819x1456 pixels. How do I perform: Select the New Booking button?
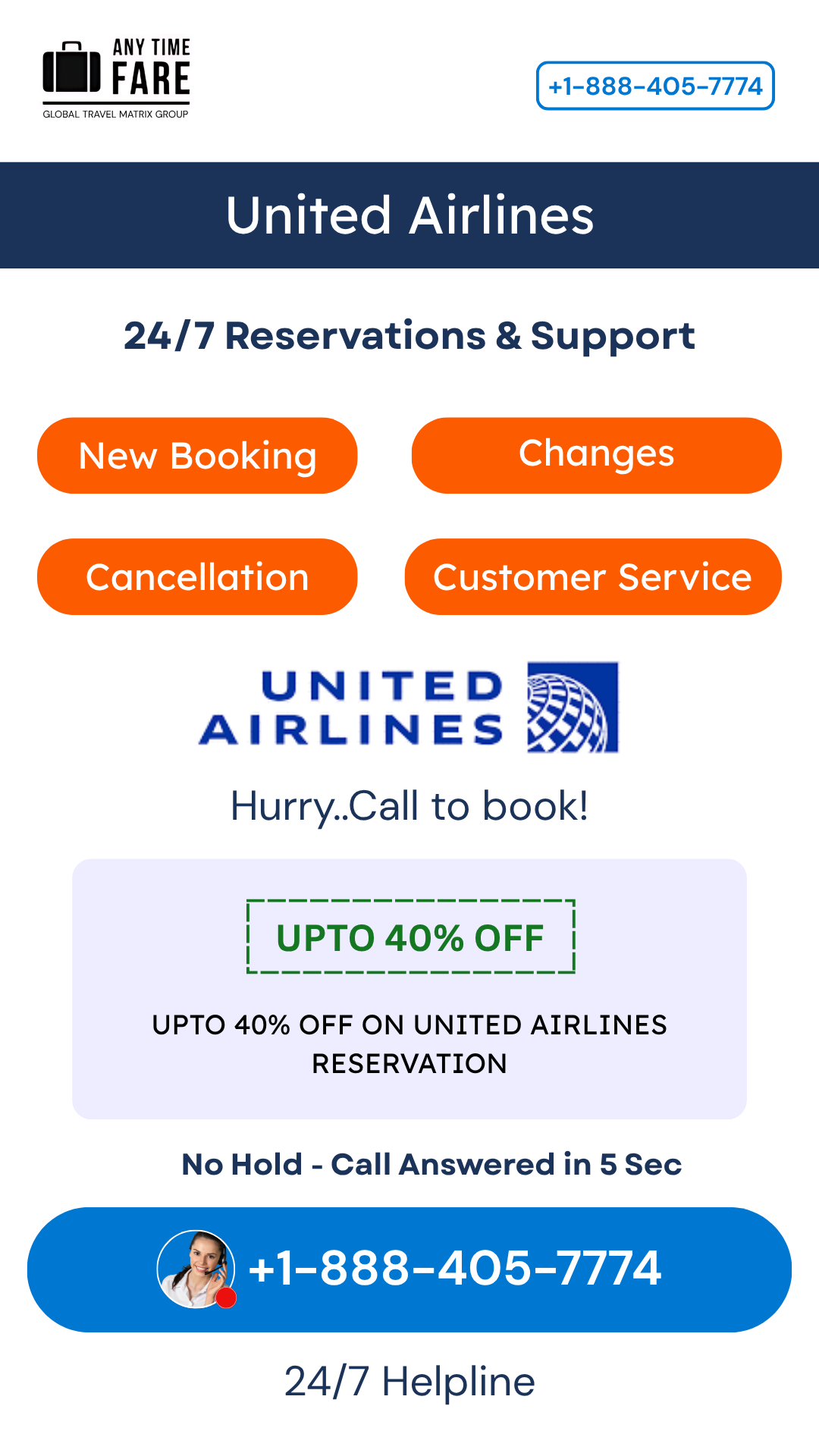(197, 456)
